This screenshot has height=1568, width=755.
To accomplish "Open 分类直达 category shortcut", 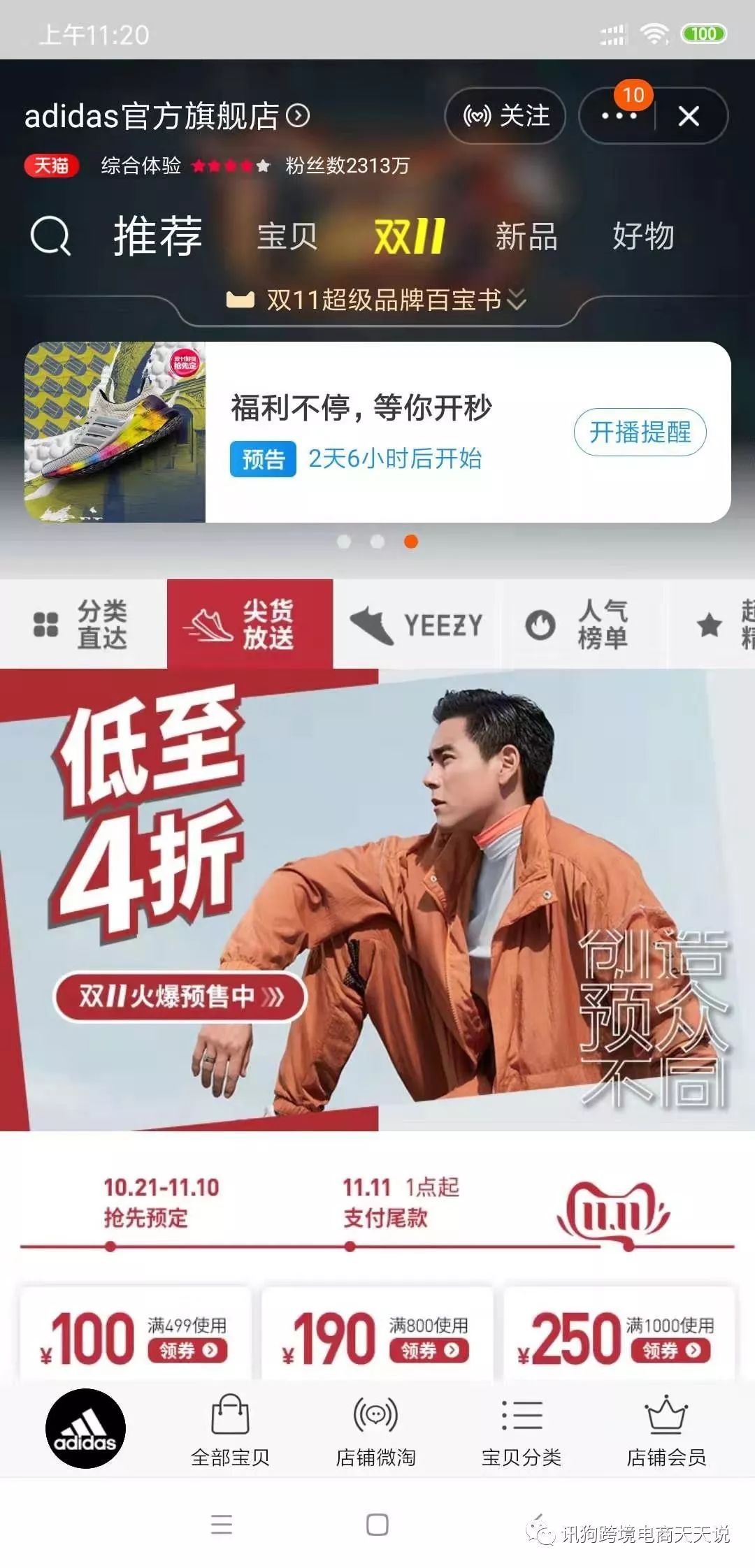I will (82, 624).
